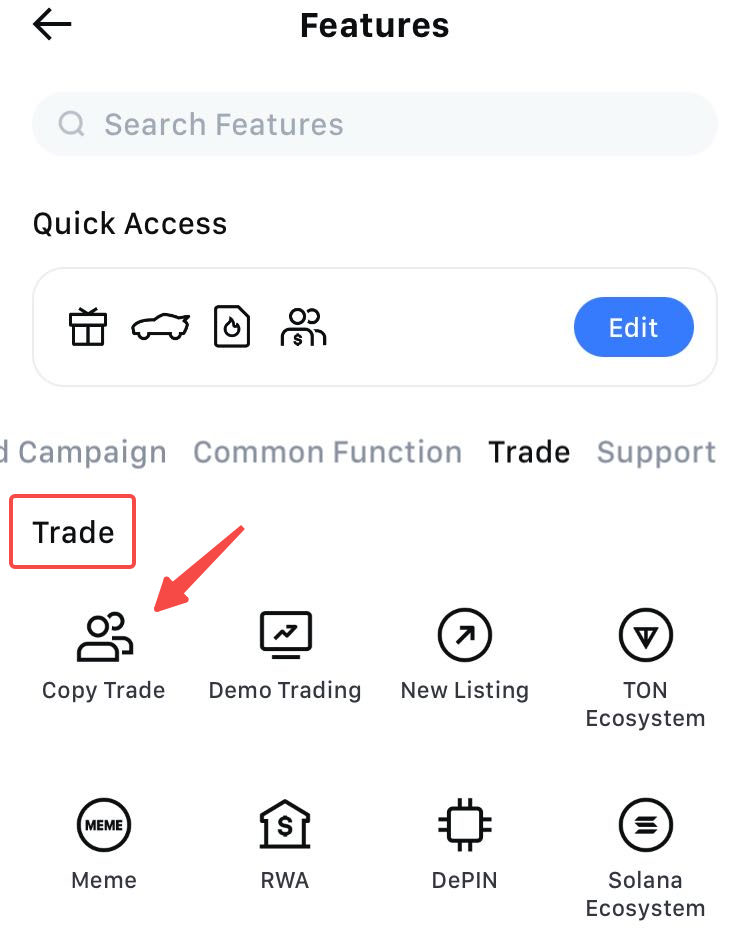
Task: Edit the Quick Access shortcuts
Action: (x=633, y=327)
